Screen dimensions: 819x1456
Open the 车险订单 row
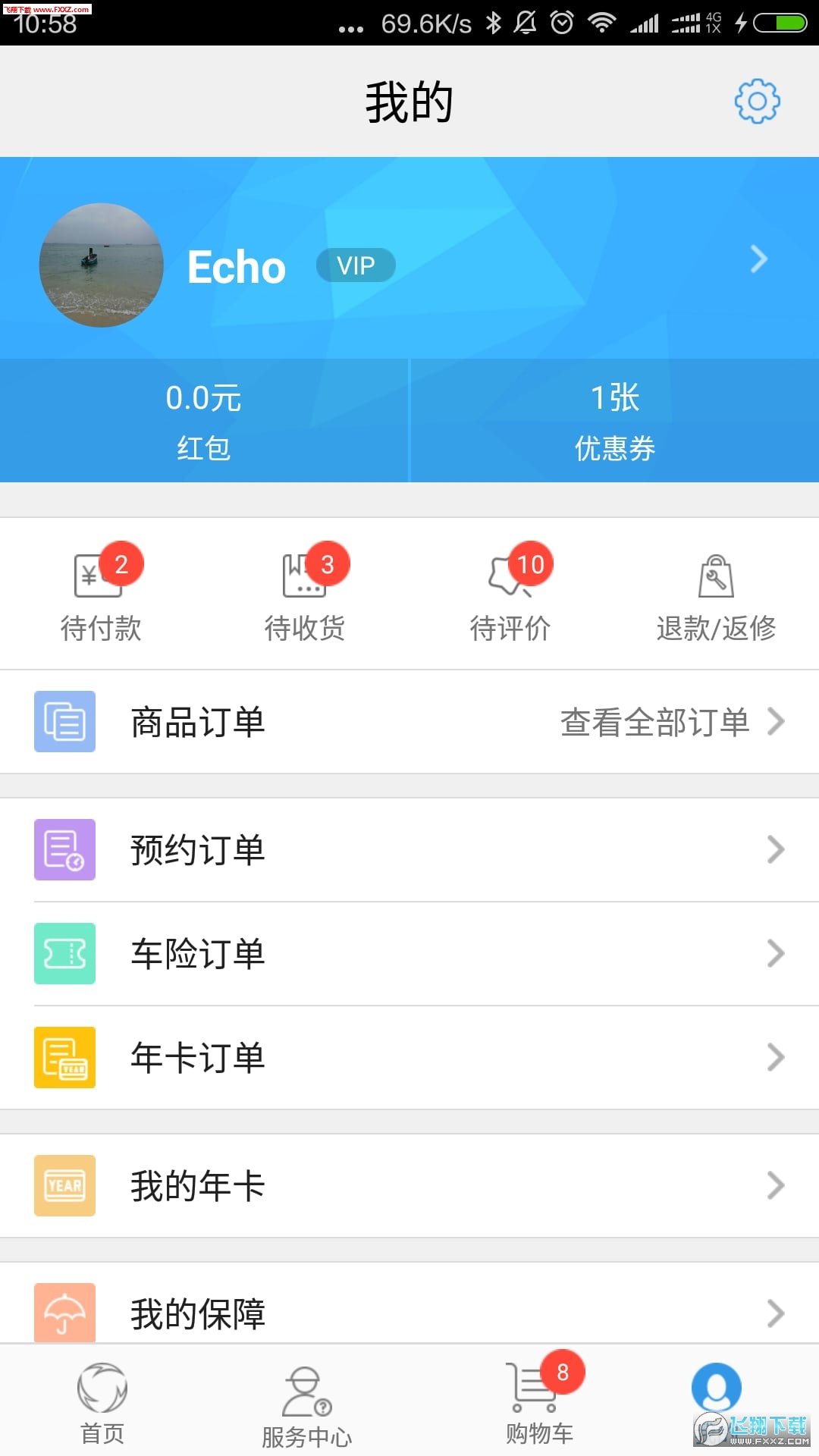[409, 954]
